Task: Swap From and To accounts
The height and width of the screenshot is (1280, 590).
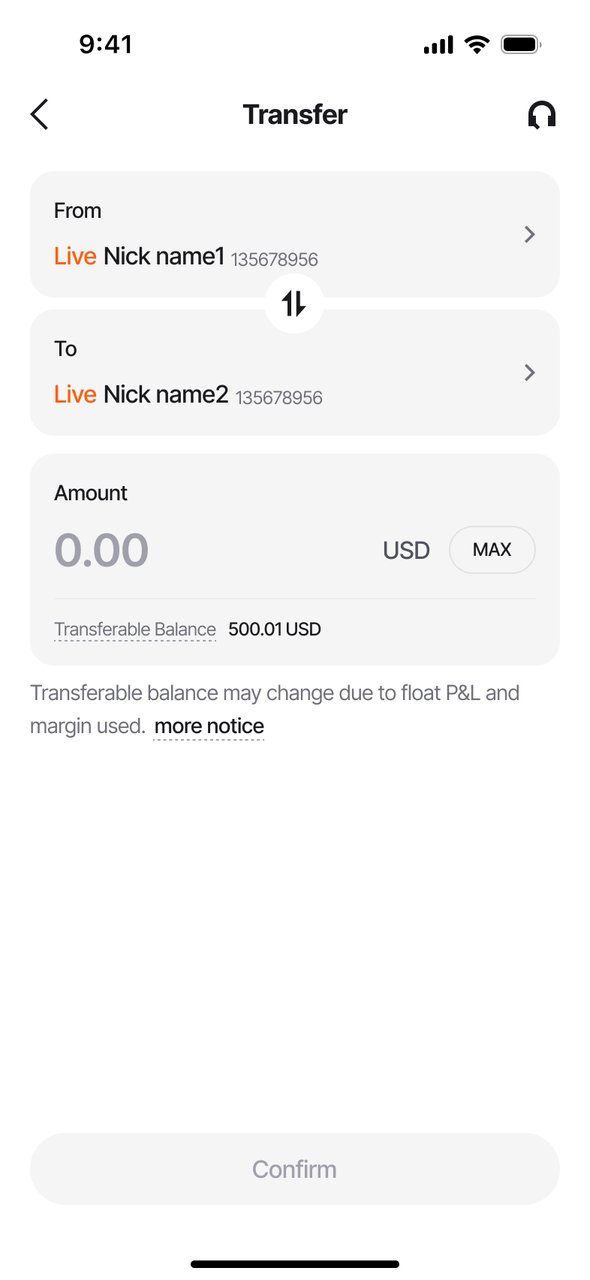Action: (294, 303)
